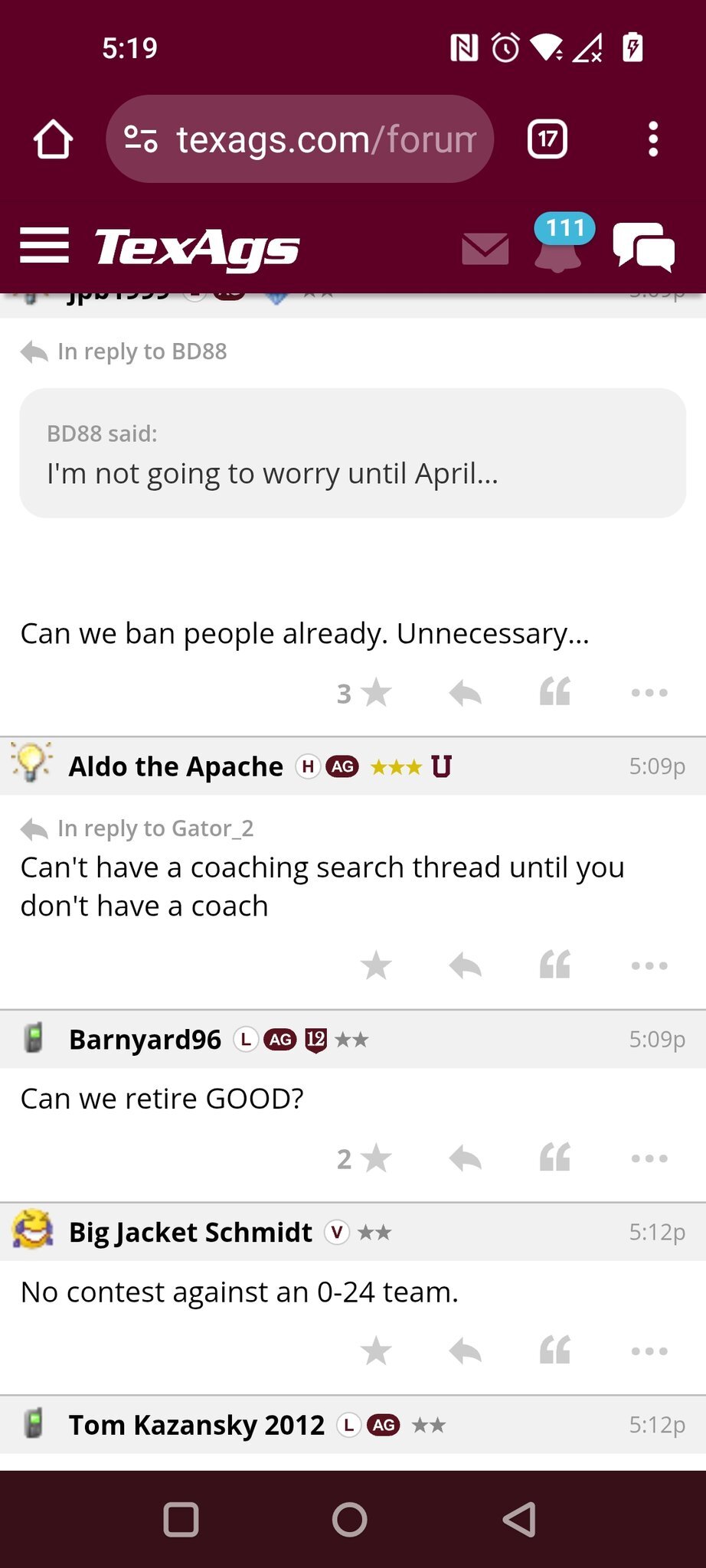Screen dimensions: 706x1568
Task: Open the browser tab switcher showing 17
Action: [x=547, y=139]
